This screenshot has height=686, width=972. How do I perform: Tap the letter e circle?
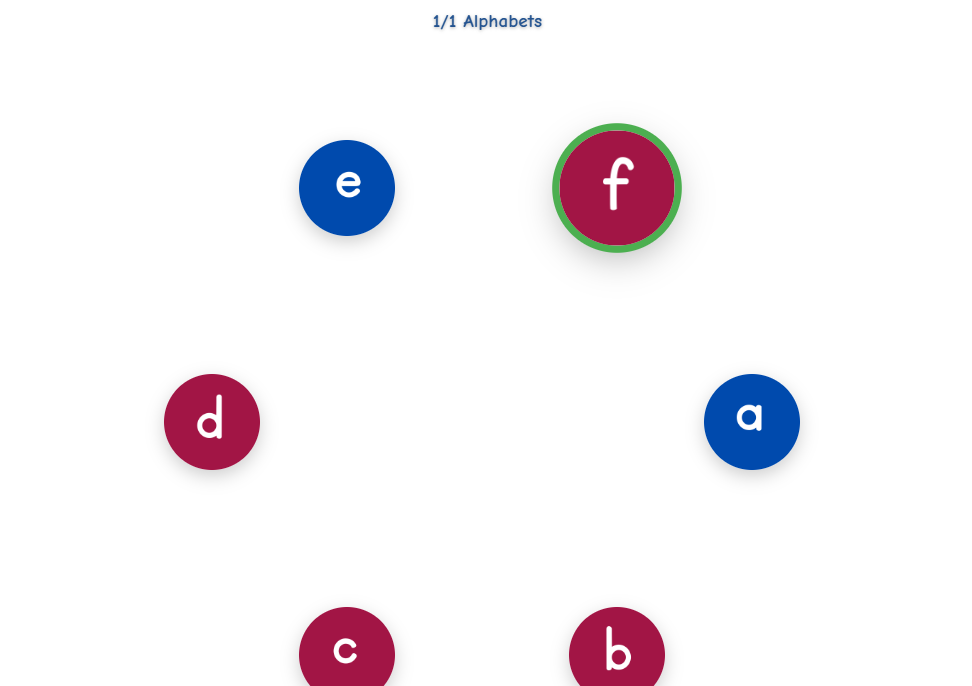point(347,188)
